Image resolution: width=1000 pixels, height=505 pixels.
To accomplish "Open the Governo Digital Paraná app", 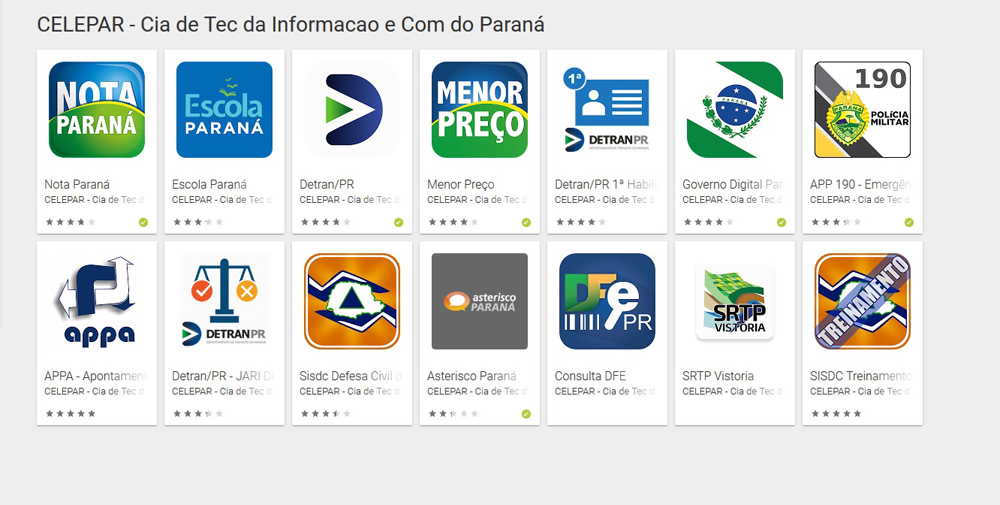I will [x=735, y=110].
